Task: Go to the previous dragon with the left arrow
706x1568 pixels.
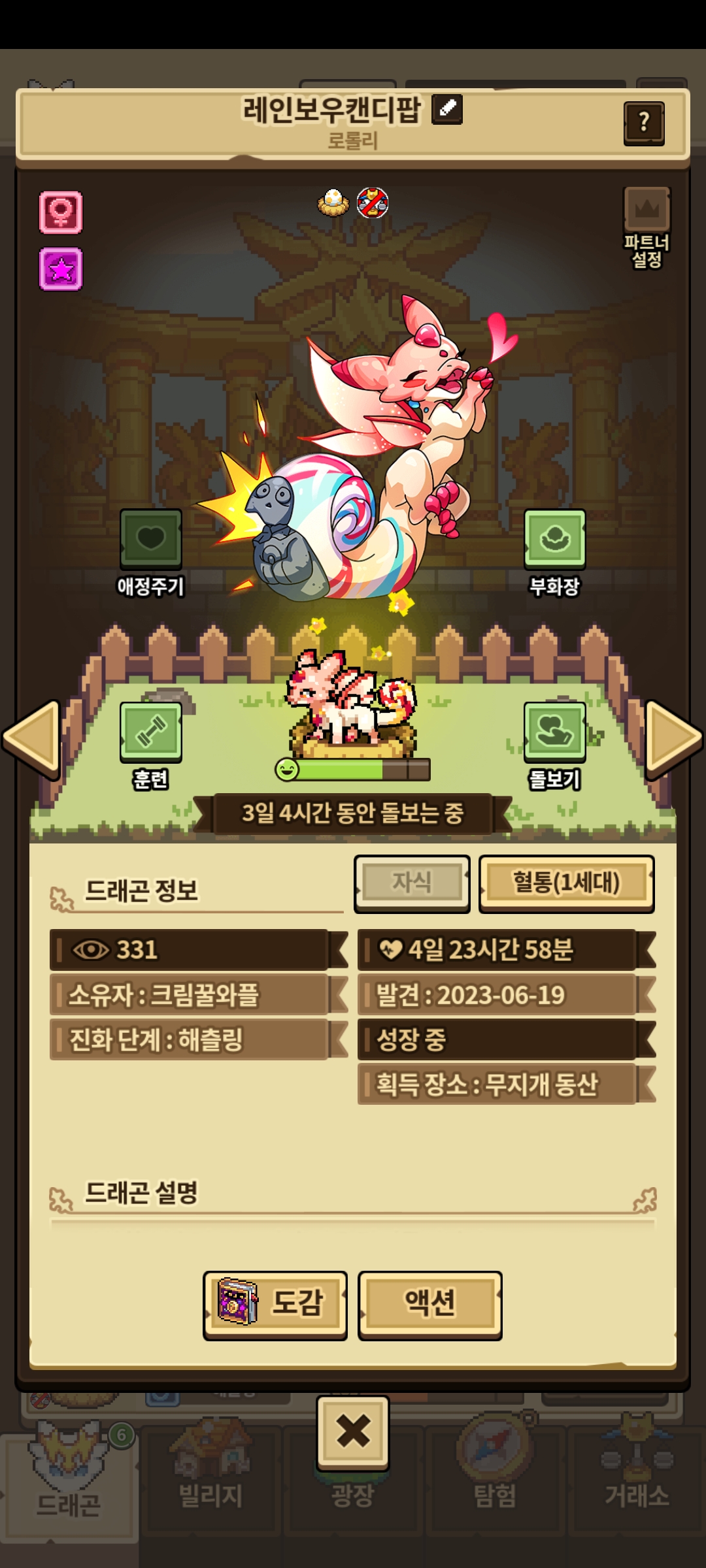Action: point(33,739)
